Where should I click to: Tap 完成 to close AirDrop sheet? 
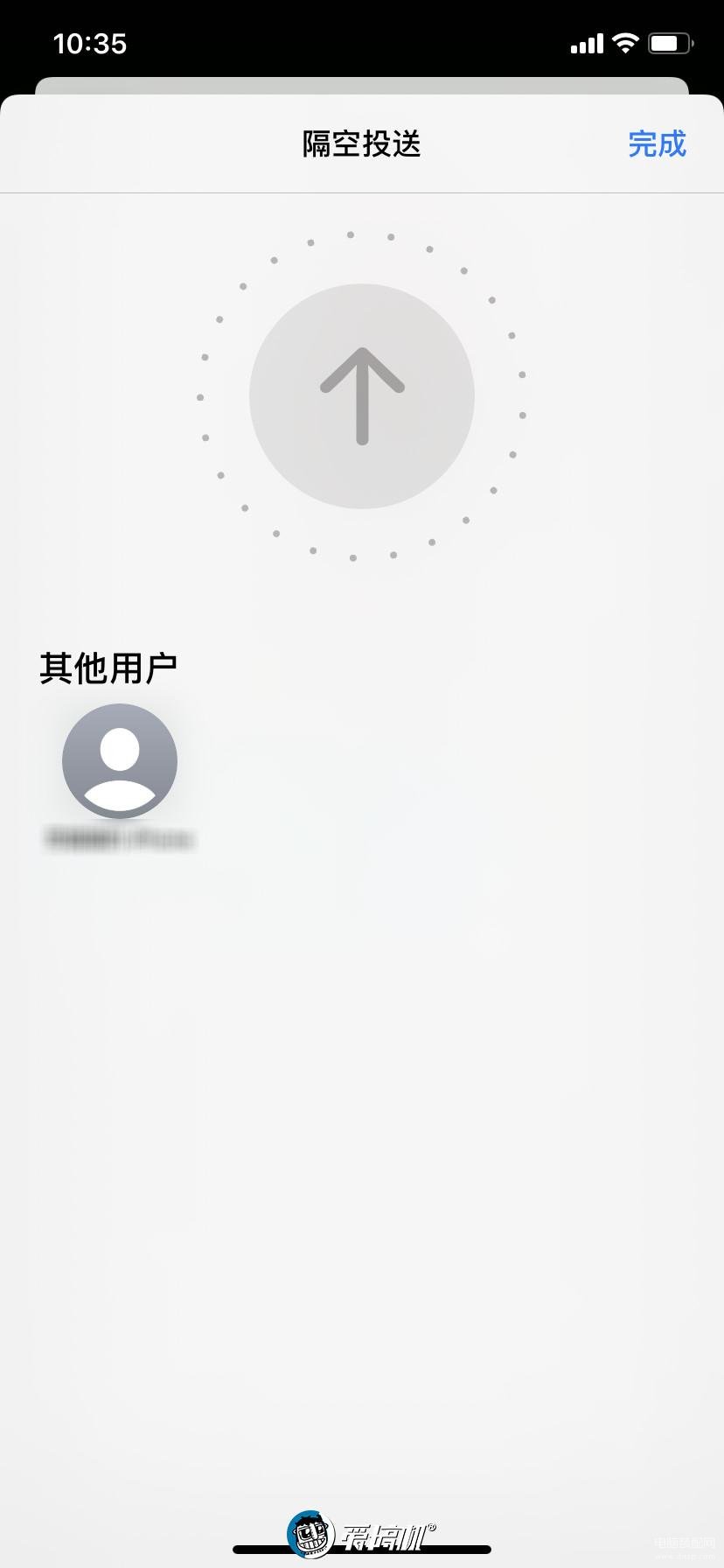click(x=657, y=144)
